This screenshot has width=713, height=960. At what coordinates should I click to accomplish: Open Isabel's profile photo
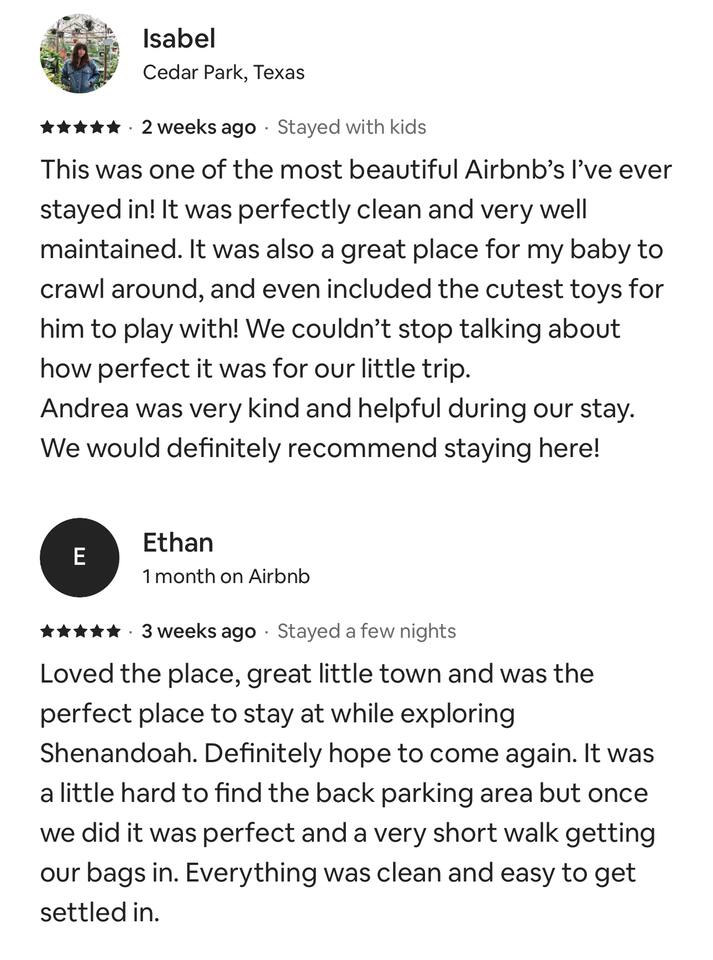coord(79,54)
